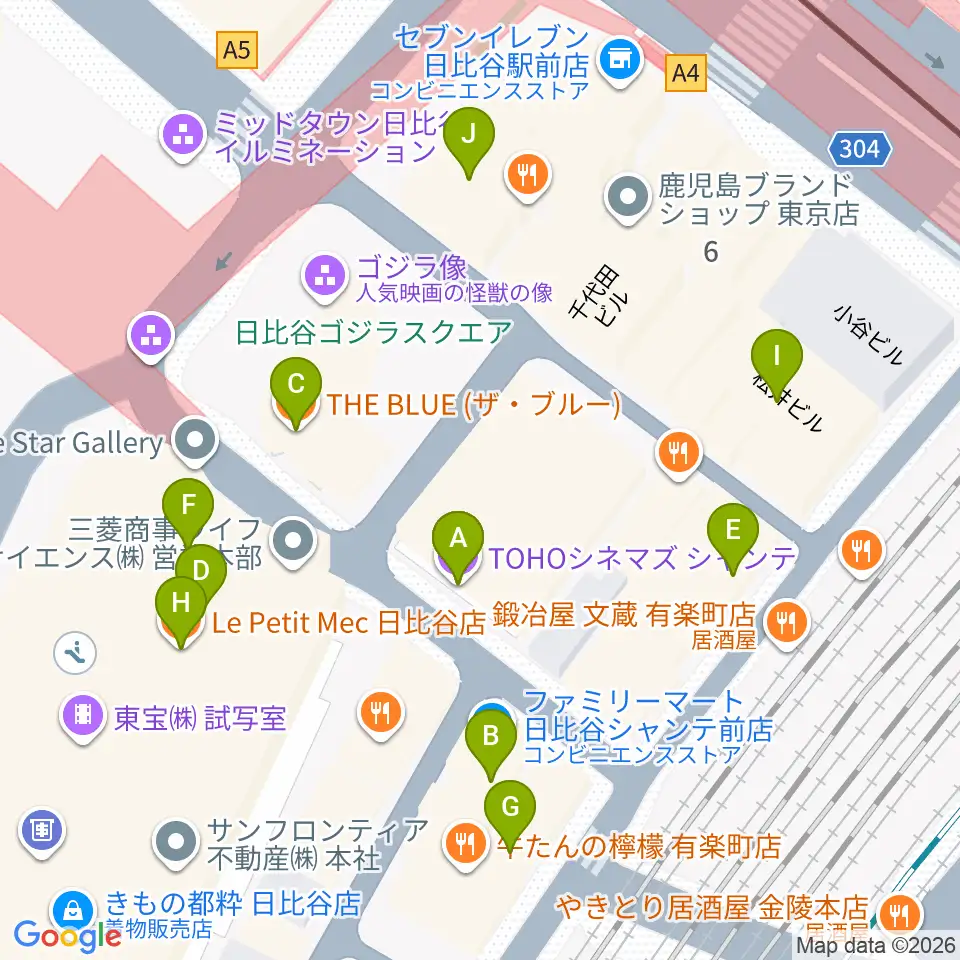
Task: Tap the green marker labeled J
Action: coord(469,139)
